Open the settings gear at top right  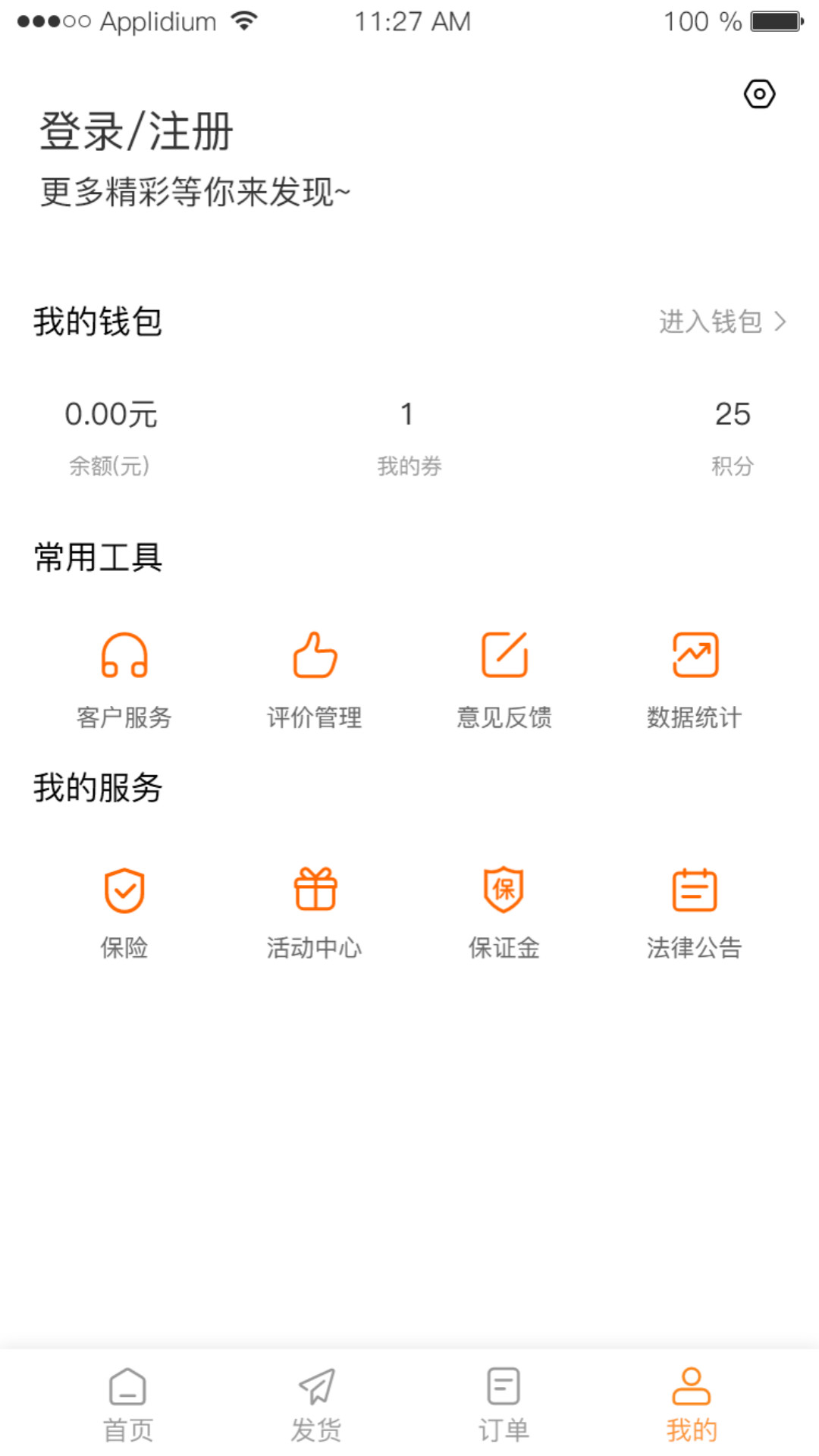(761, 93)
